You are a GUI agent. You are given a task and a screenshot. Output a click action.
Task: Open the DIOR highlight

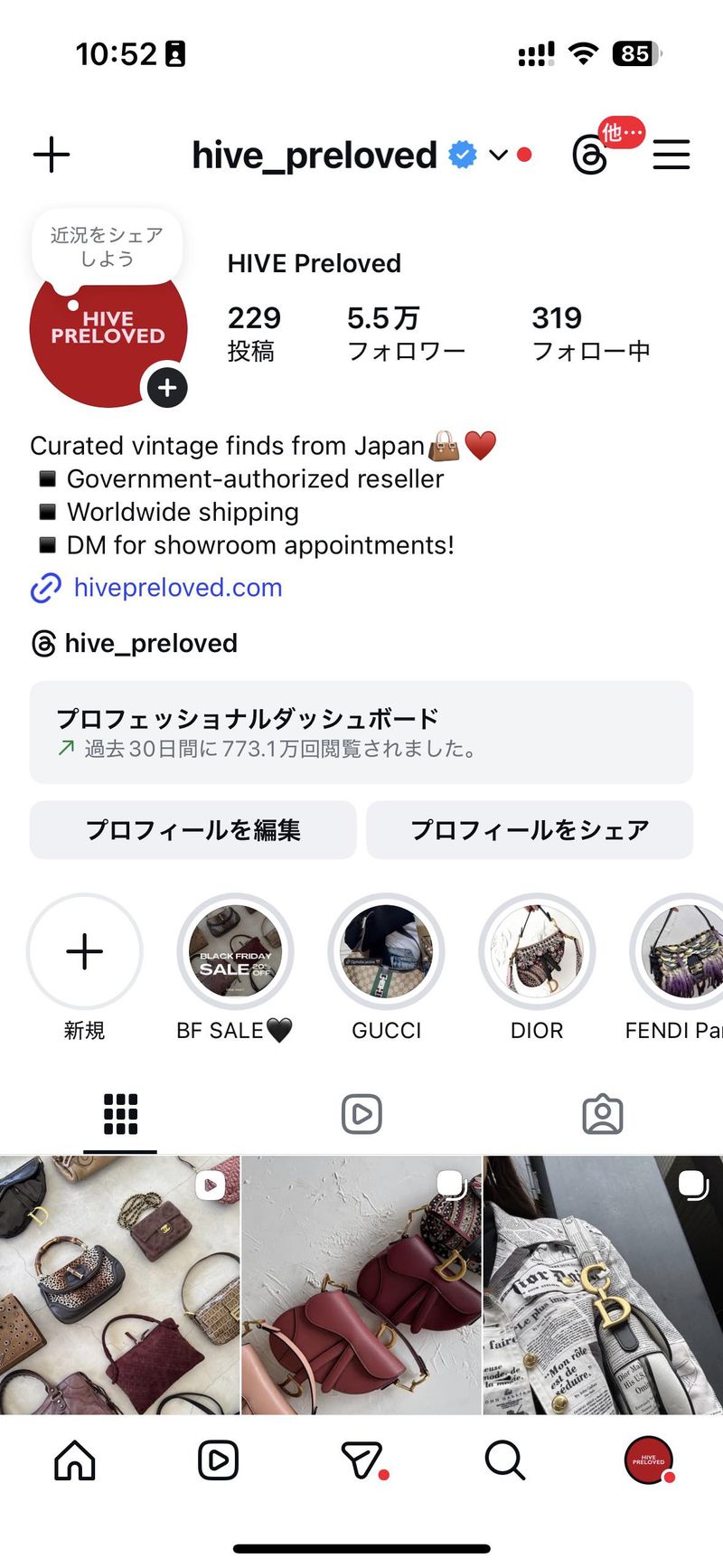point(537,951)
